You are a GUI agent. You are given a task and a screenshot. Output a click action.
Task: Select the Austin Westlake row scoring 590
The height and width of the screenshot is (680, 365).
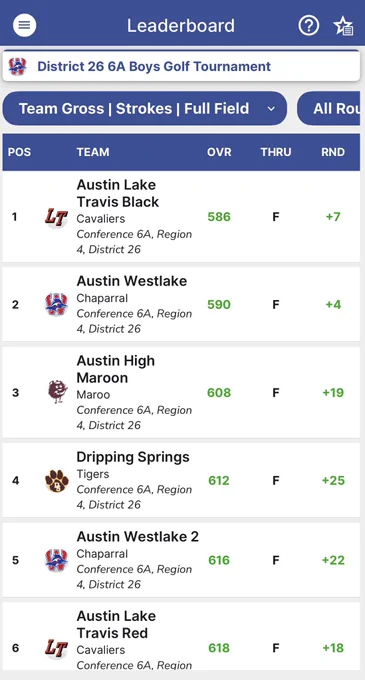click(x=181, y=304)
